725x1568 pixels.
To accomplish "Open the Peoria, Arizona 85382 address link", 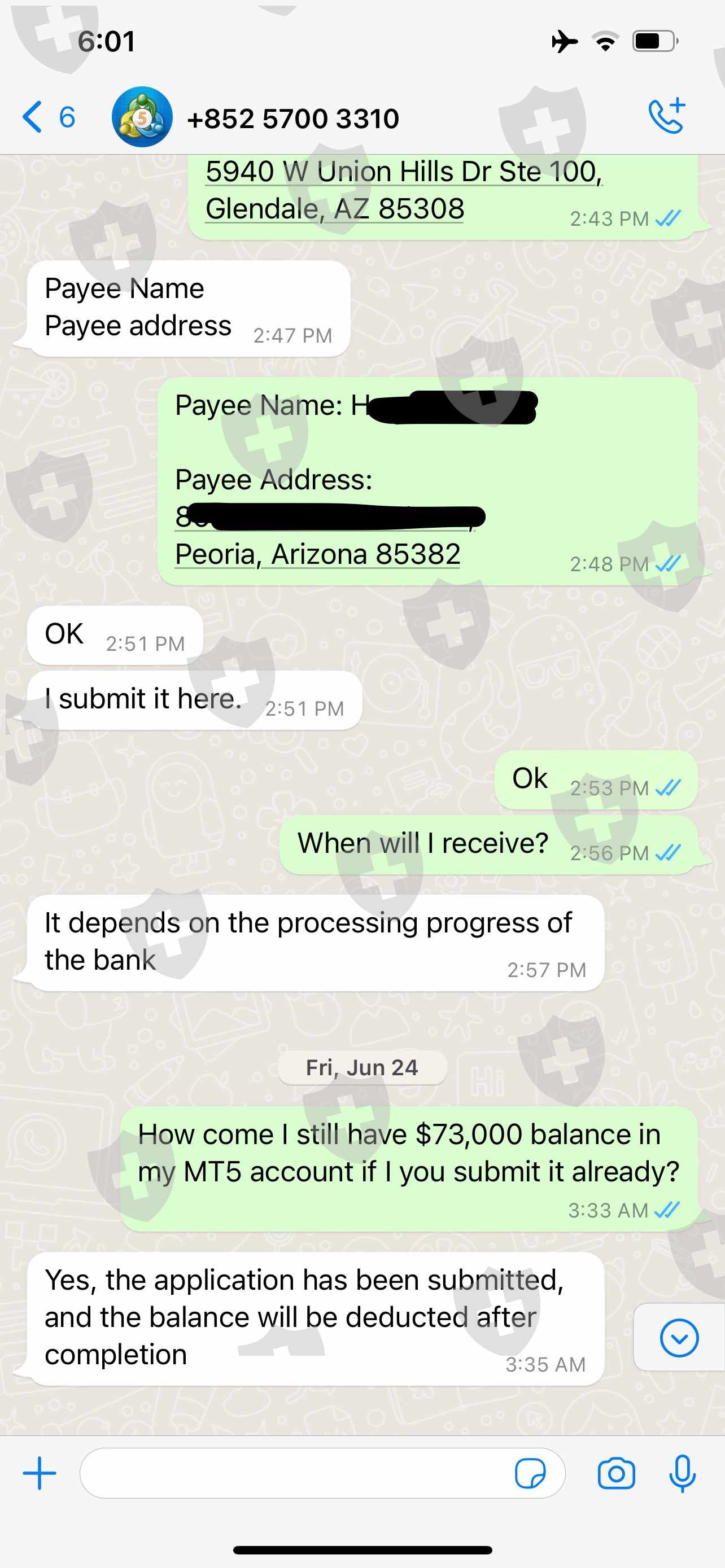I will point(317,554).
